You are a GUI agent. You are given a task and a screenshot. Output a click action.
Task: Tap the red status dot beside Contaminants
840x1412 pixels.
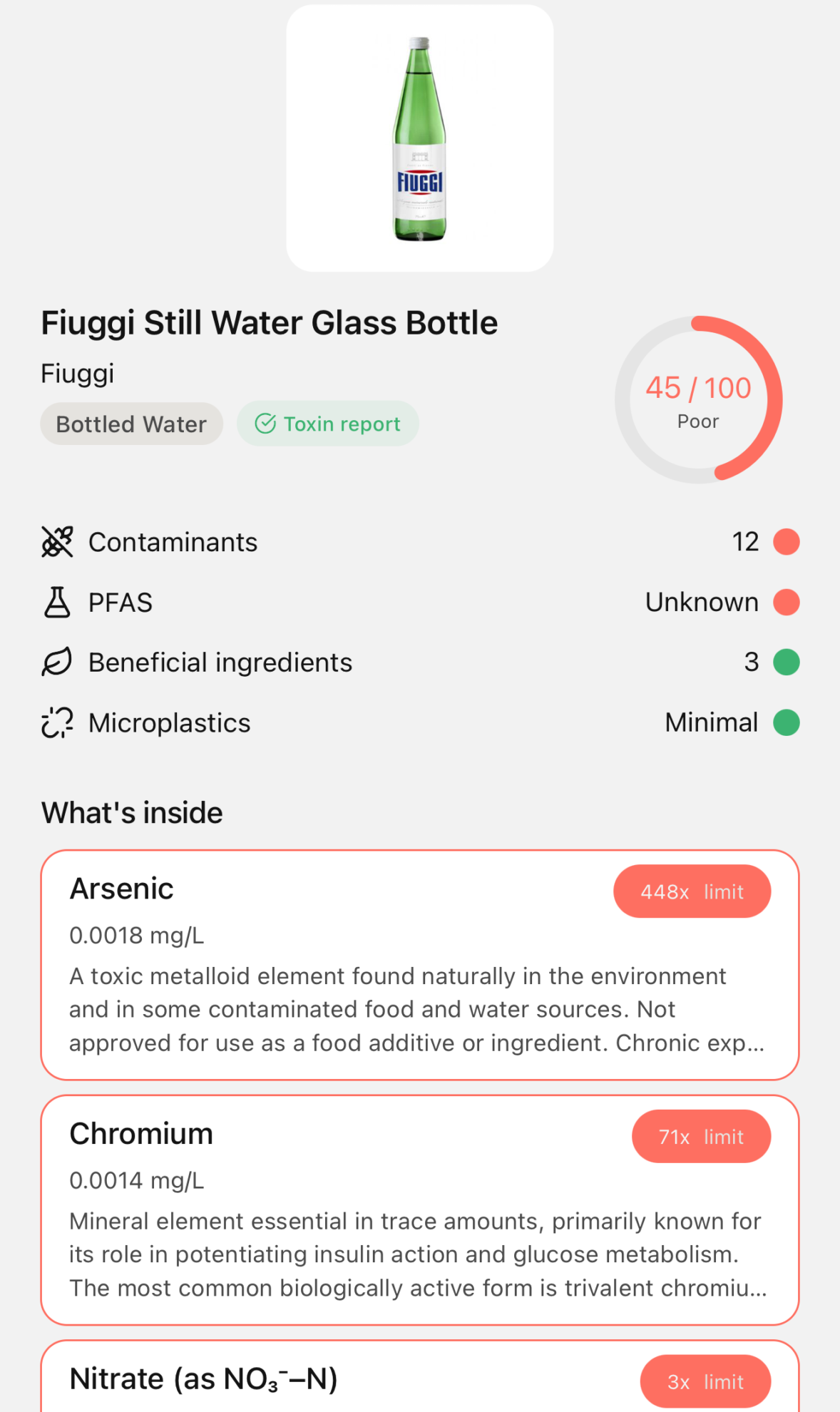click(x=785, y=541)
